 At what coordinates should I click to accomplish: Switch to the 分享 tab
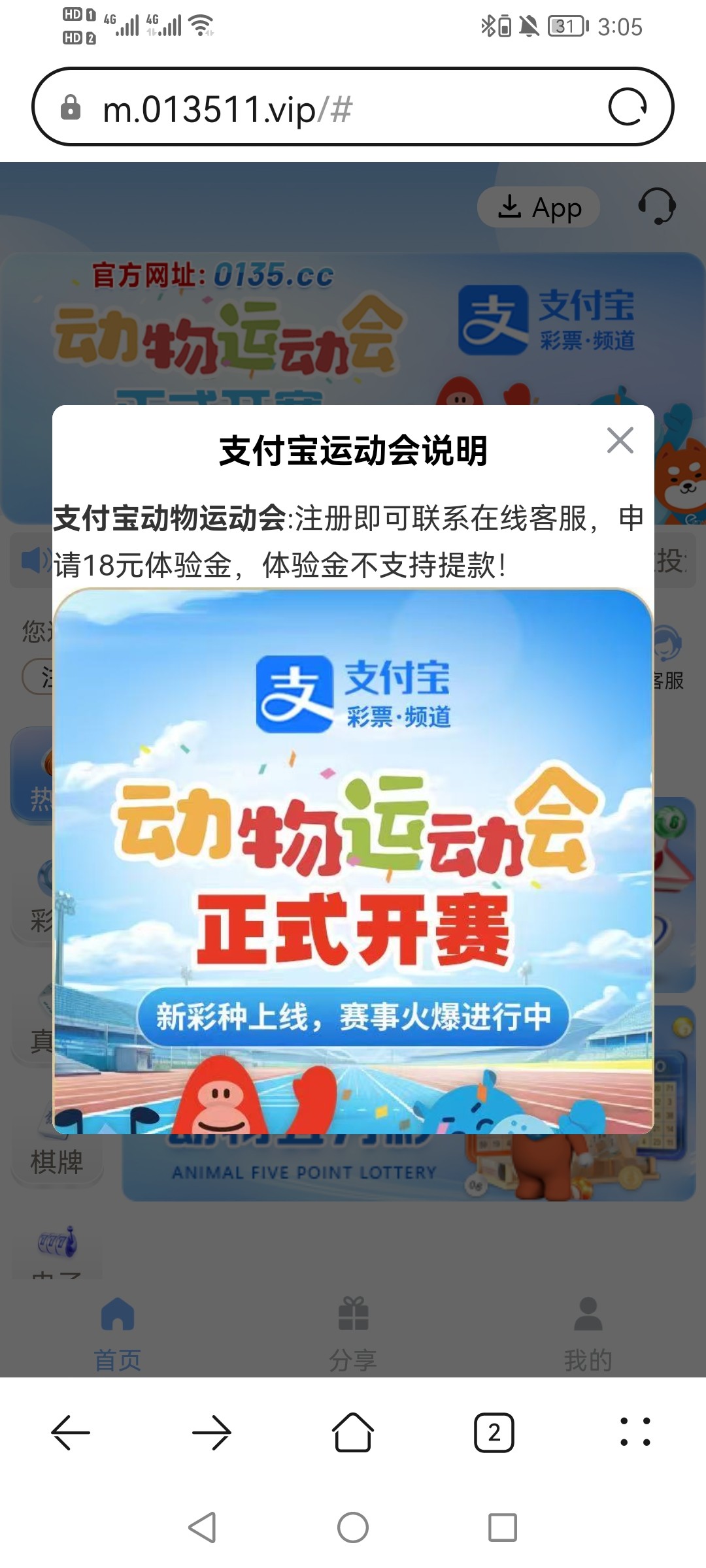tap(353, 1333)
